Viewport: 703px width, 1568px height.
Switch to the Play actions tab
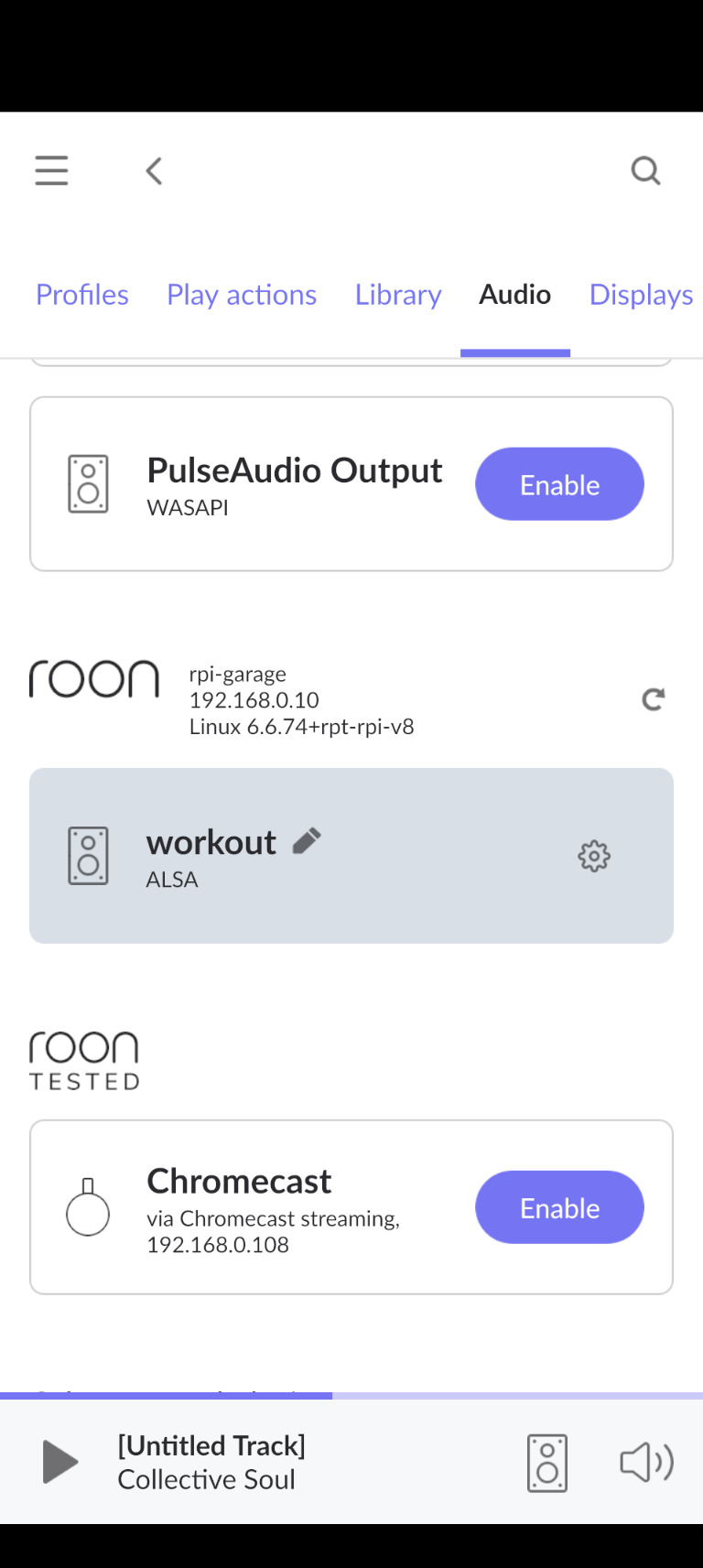pyautogui.click(x=242, y=295)
